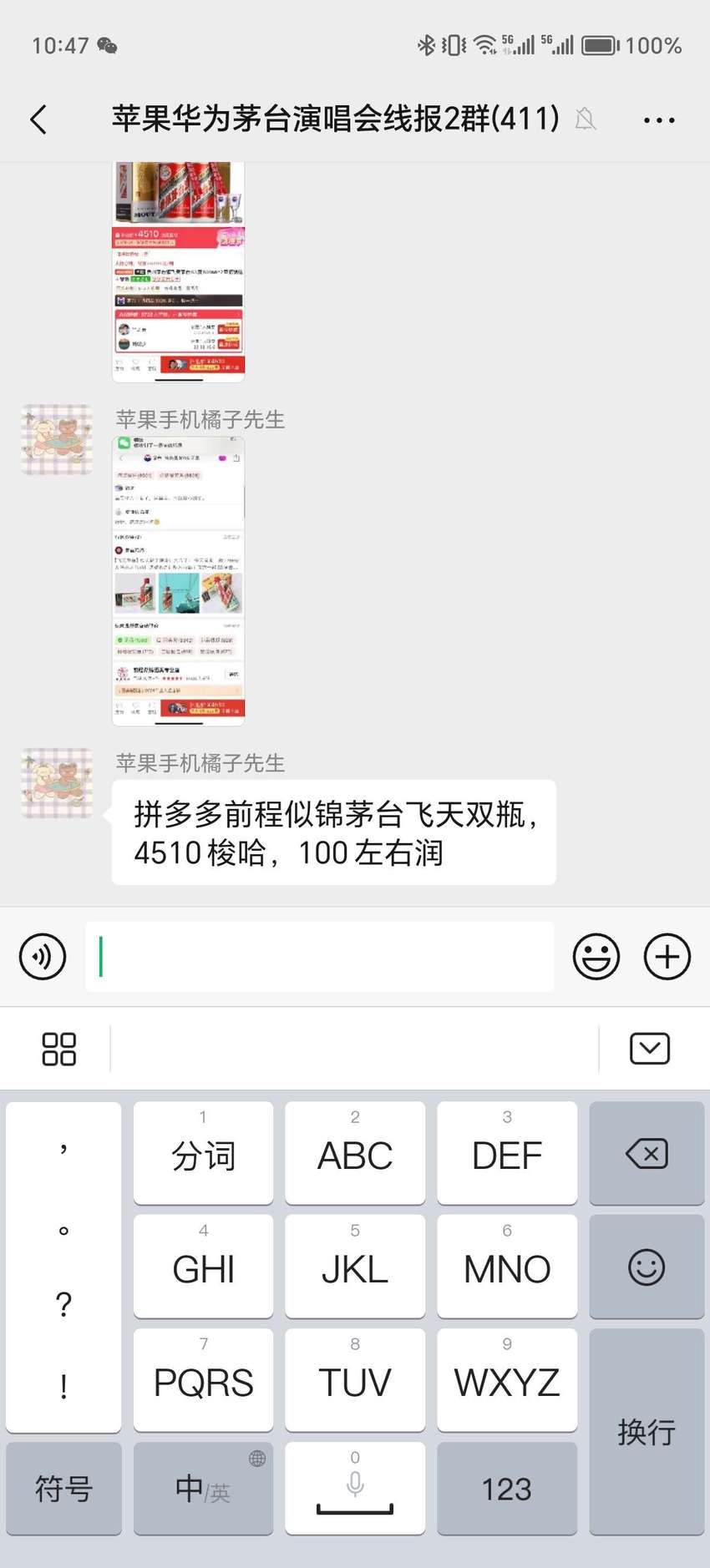This screenshot has height=1568, width=710.
Task: Open the Moutai 4510 product screenshot
Action: [179, 272]
